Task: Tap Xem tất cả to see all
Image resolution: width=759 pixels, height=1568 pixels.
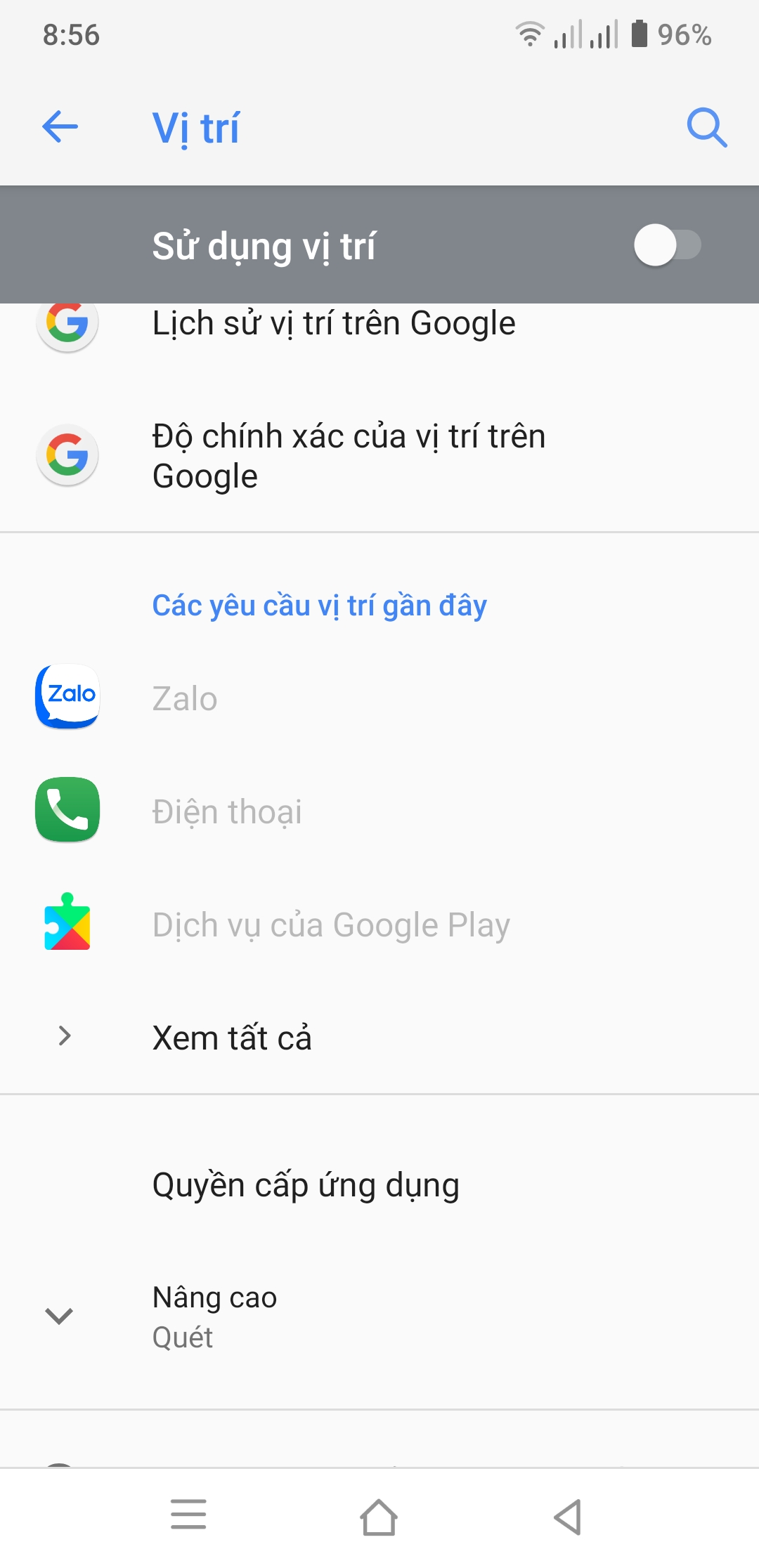Action: point(231,1038)
